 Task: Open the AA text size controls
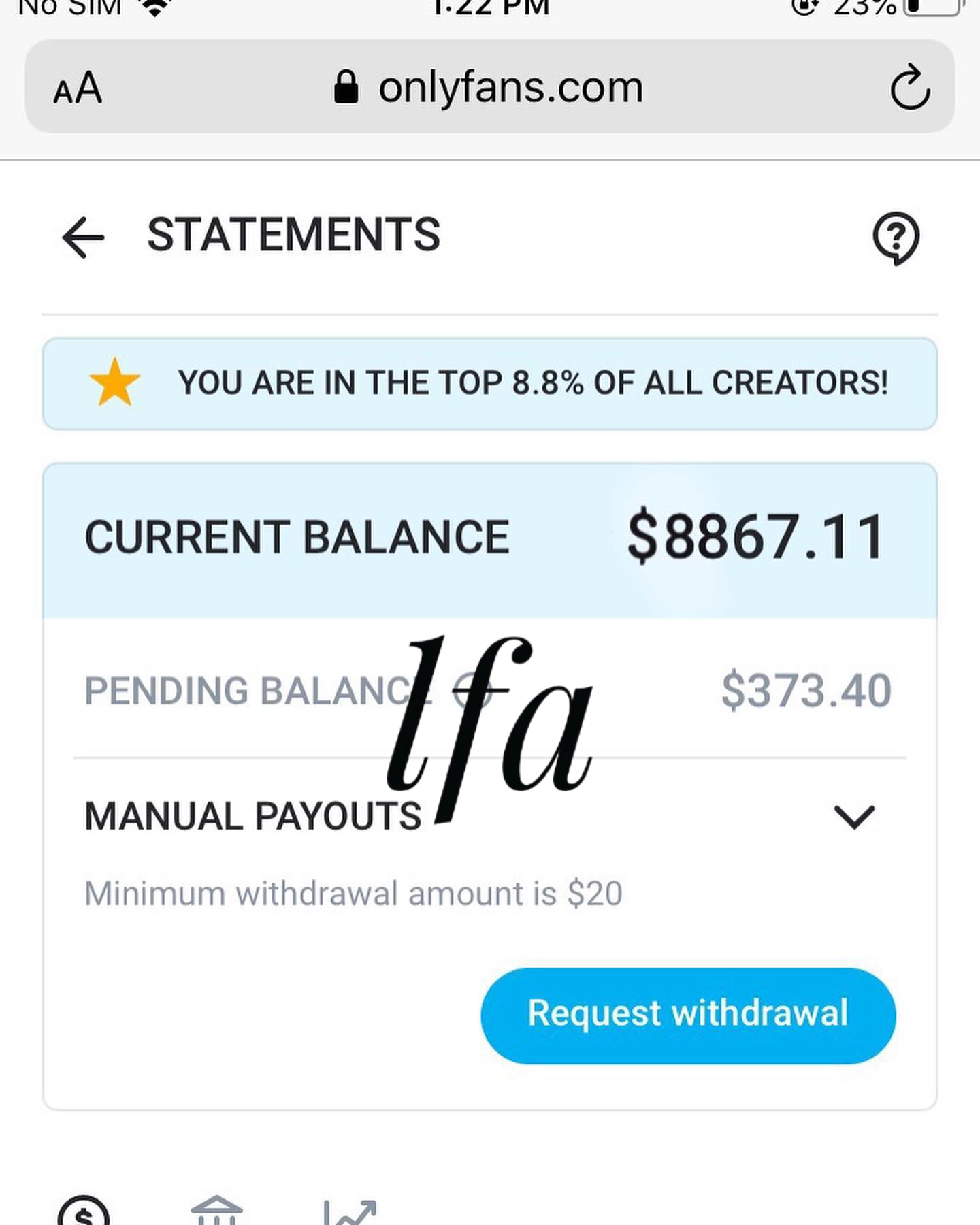click(78, 88)
